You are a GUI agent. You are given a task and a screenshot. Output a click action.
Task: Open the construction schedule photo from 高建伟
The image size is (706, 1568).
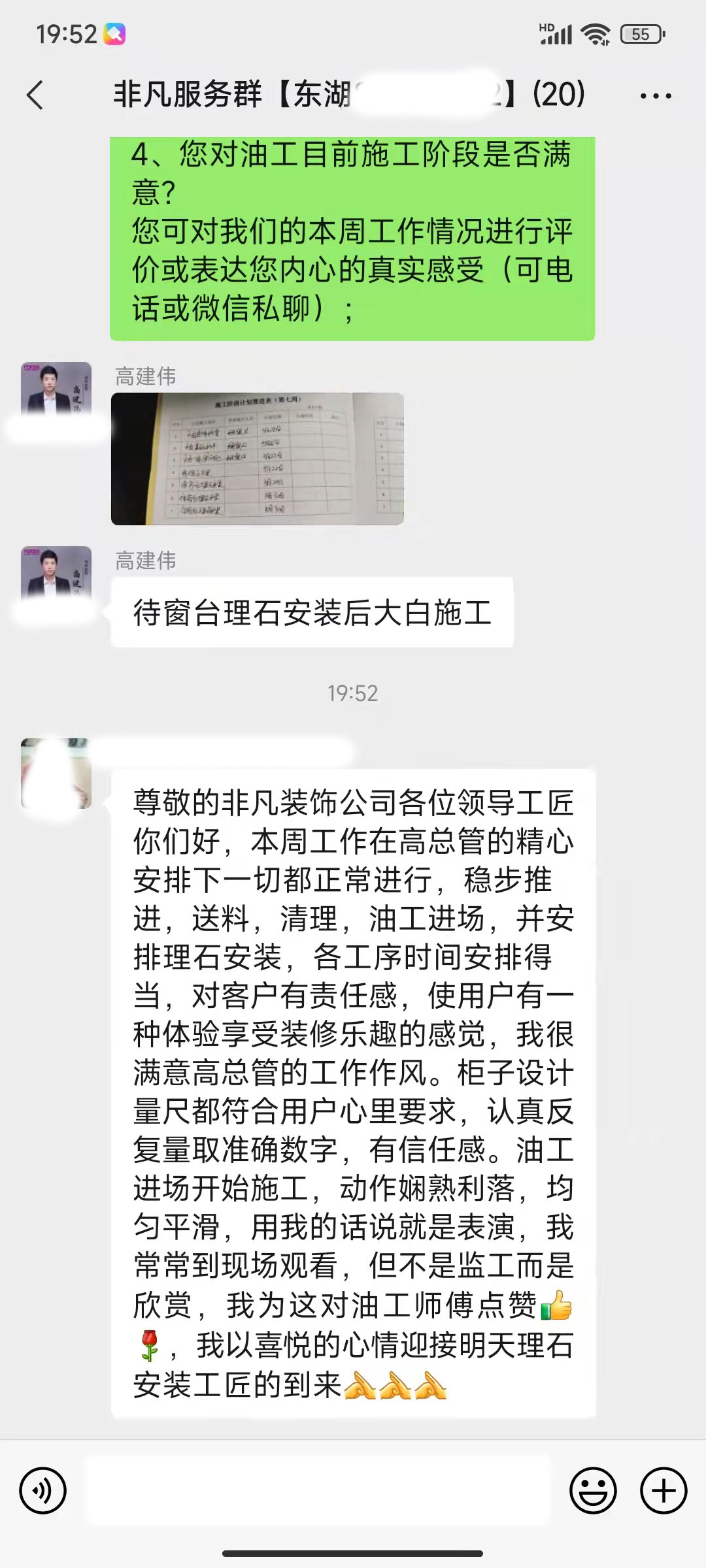click(x=257, y=459)
